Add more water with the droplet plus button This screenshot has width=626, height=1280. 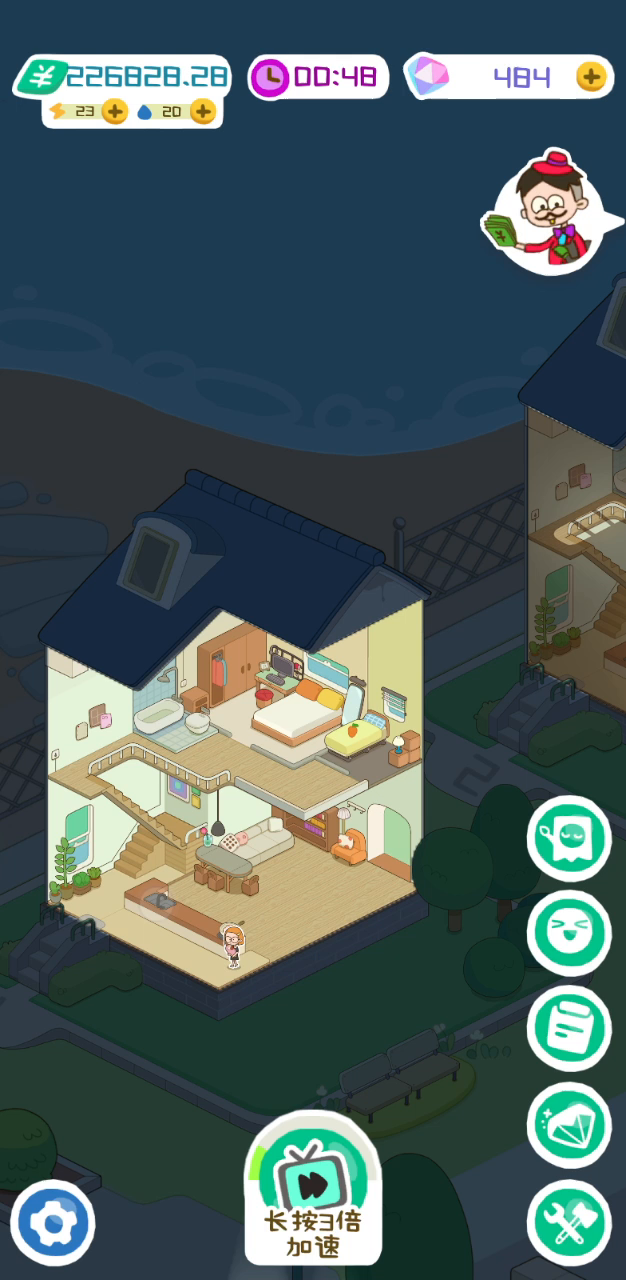[x=203, y=111]
